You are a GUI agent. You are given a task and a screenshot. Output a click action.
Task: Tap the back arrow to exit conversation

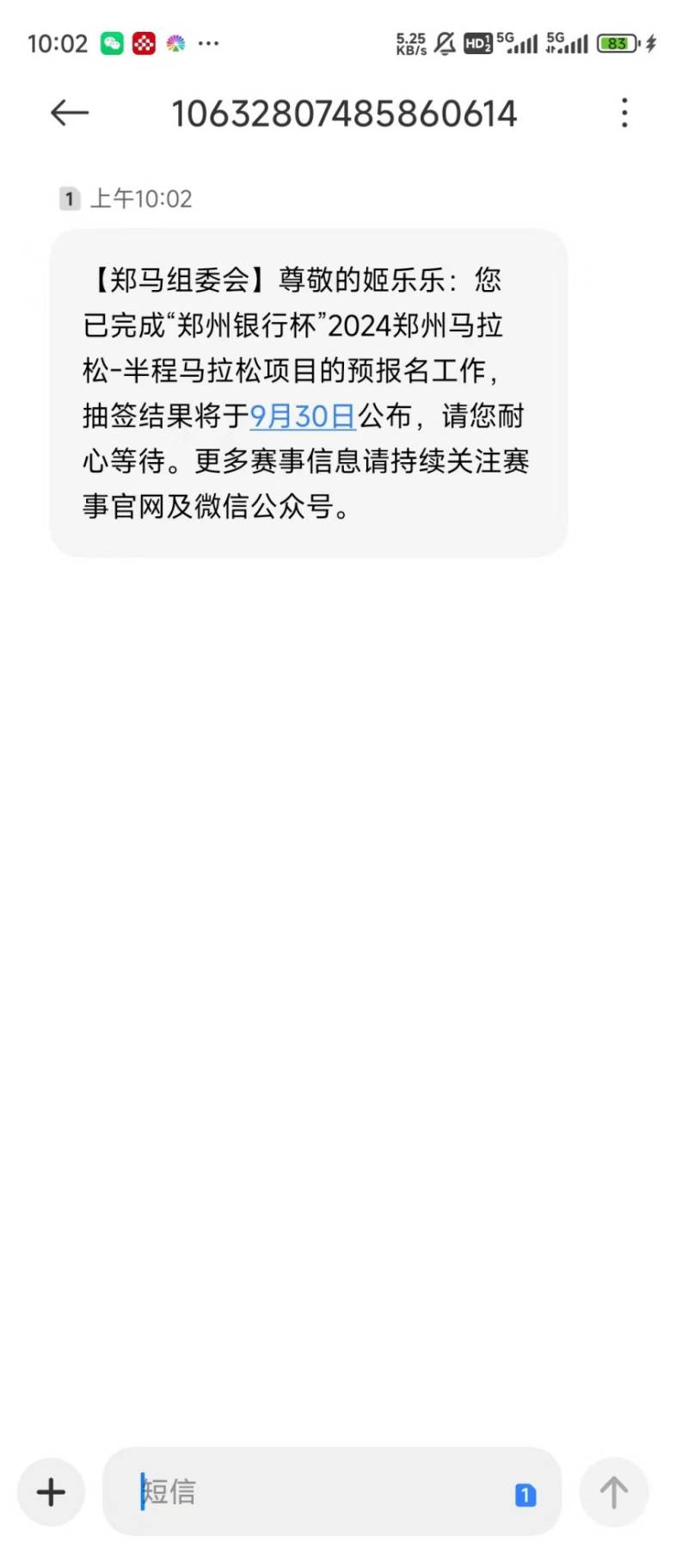coord(70,113)
